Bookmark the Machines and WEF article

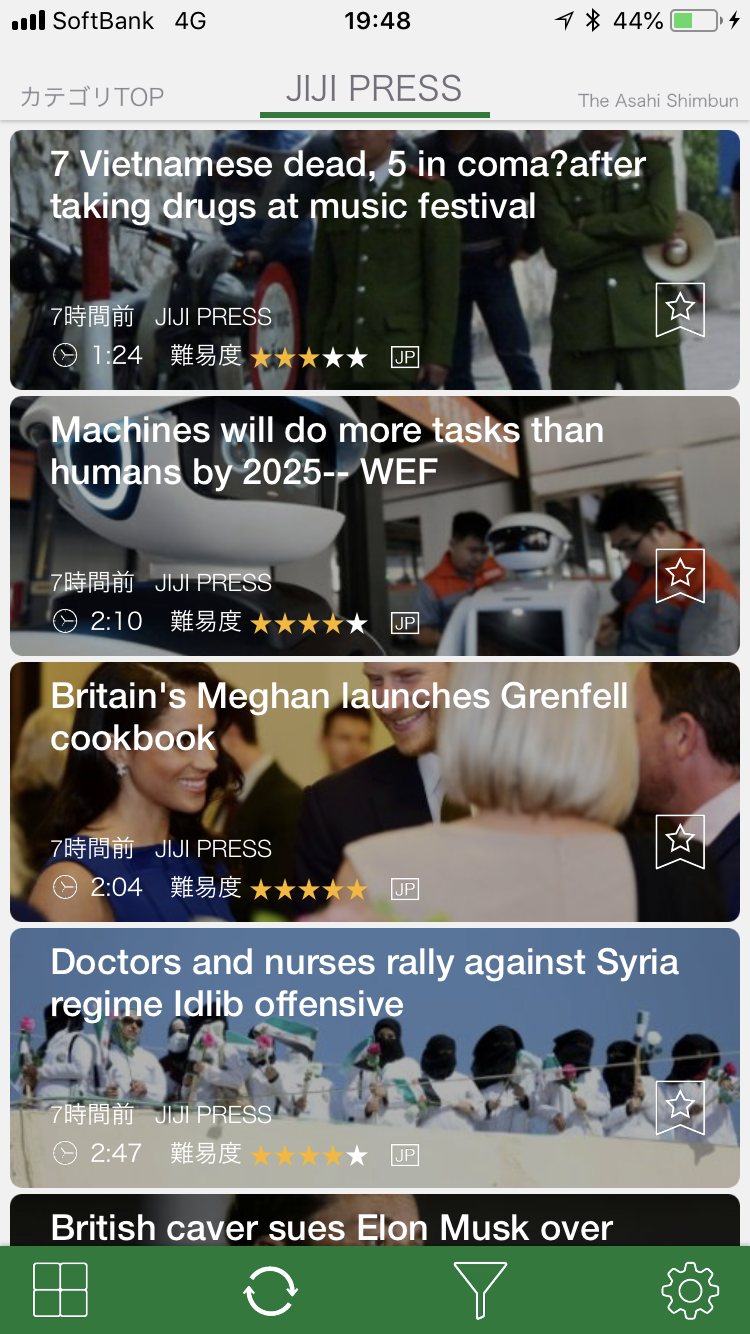click(x=680, y=575)
